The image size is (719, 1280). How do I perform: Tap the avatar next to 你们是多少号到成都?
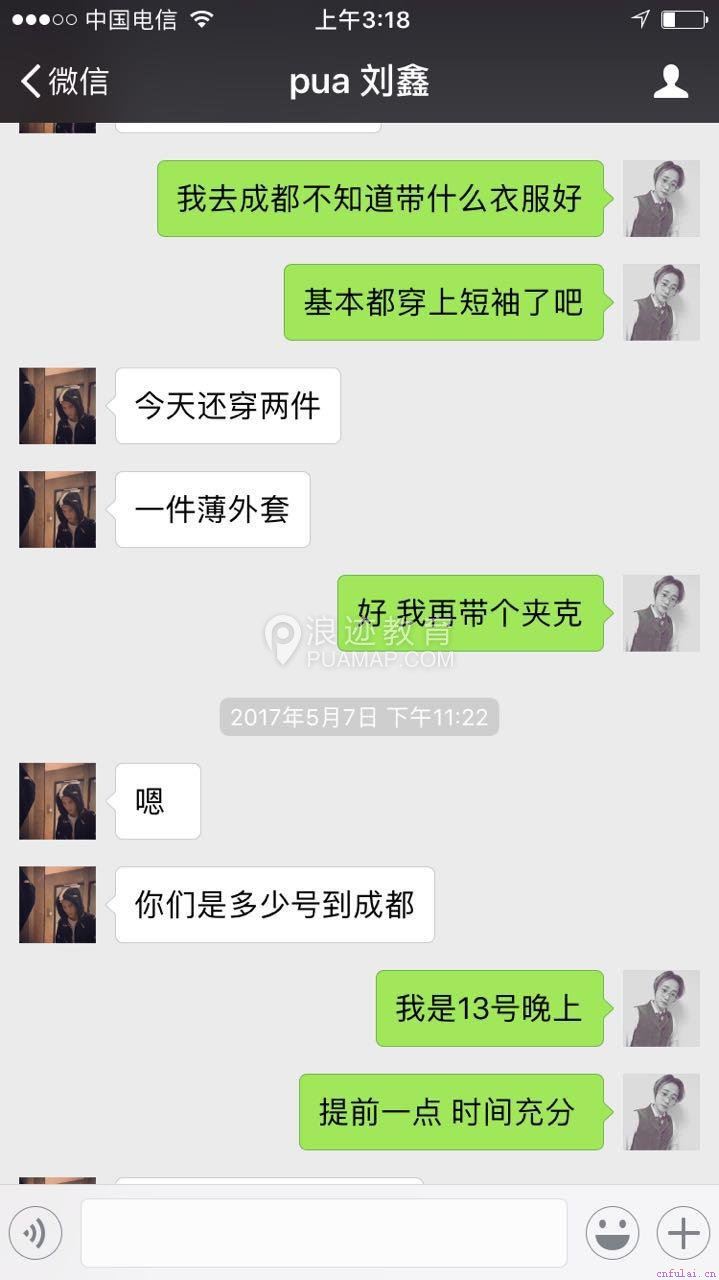click(x=57, y=905)
